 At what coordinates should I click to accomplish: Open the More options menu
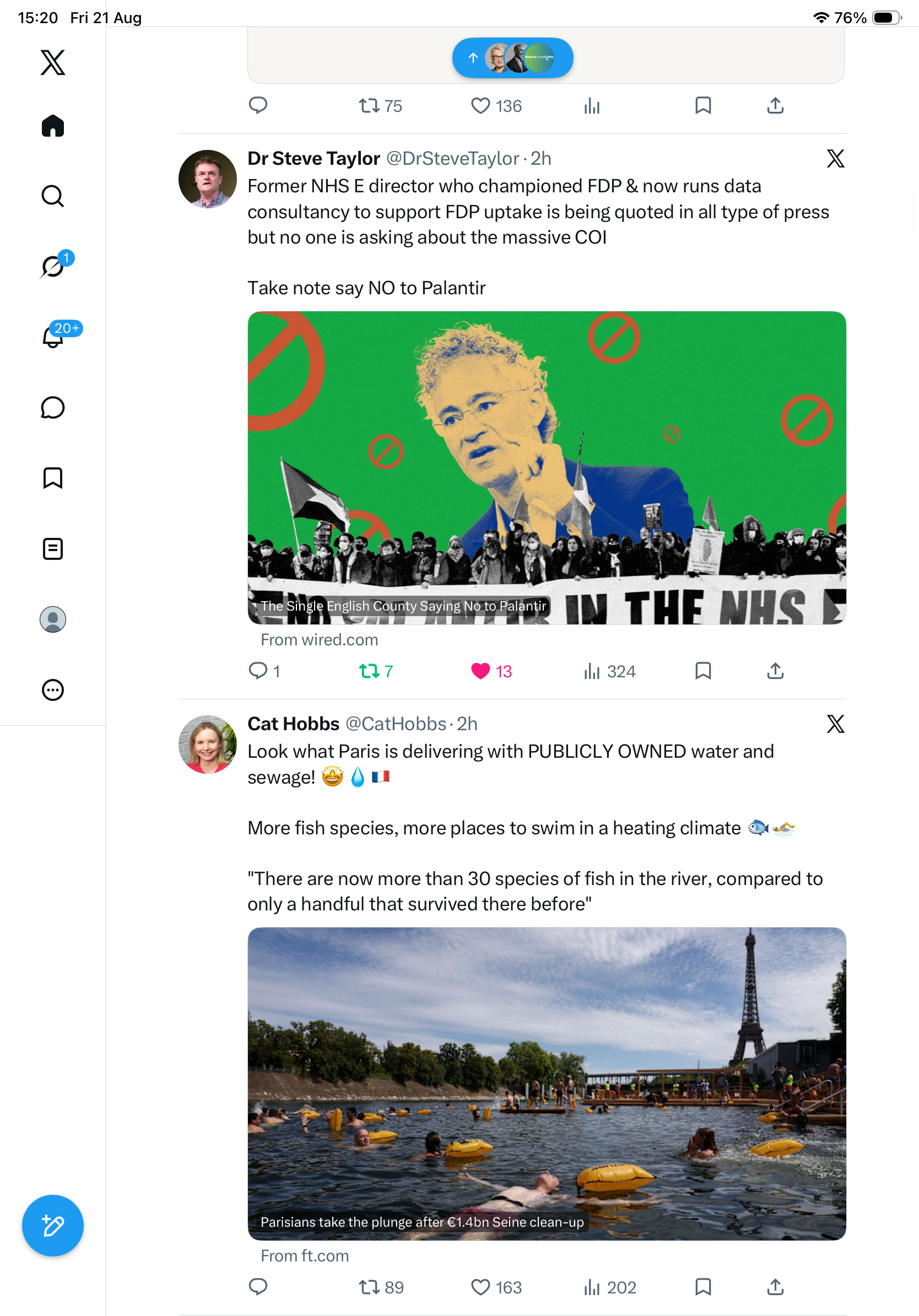[x=53, y=690]
